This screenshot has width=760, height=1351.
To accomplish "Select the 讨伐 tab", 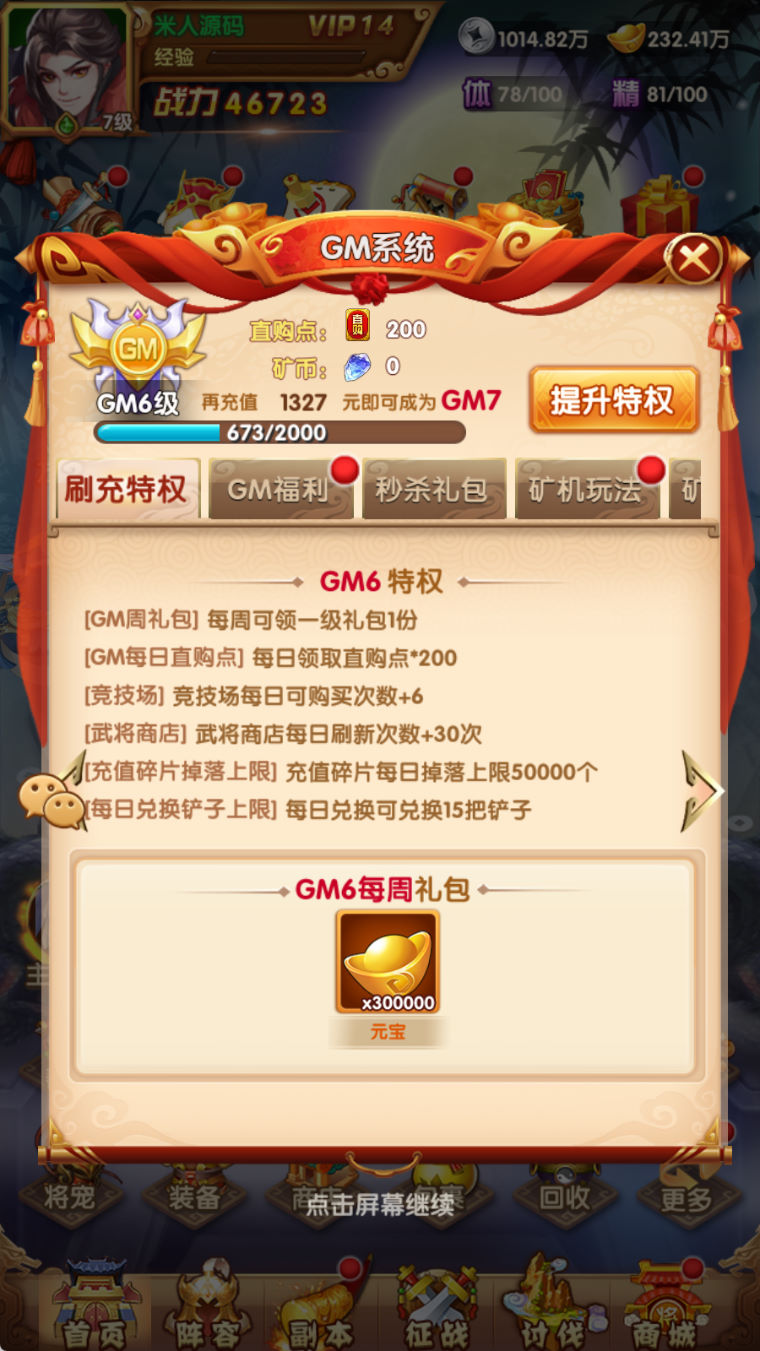I will click(x=546, y=1305).
